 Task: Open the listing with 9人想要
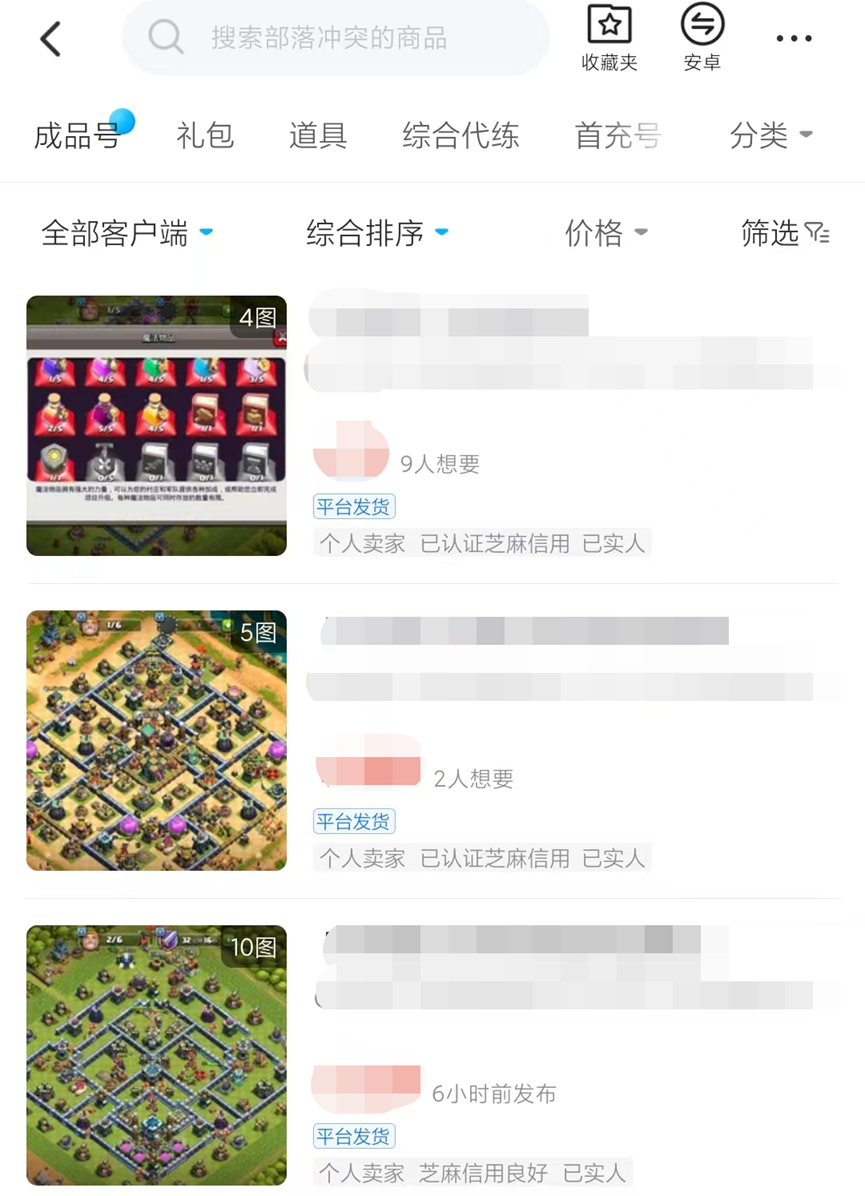coord(432,425)
